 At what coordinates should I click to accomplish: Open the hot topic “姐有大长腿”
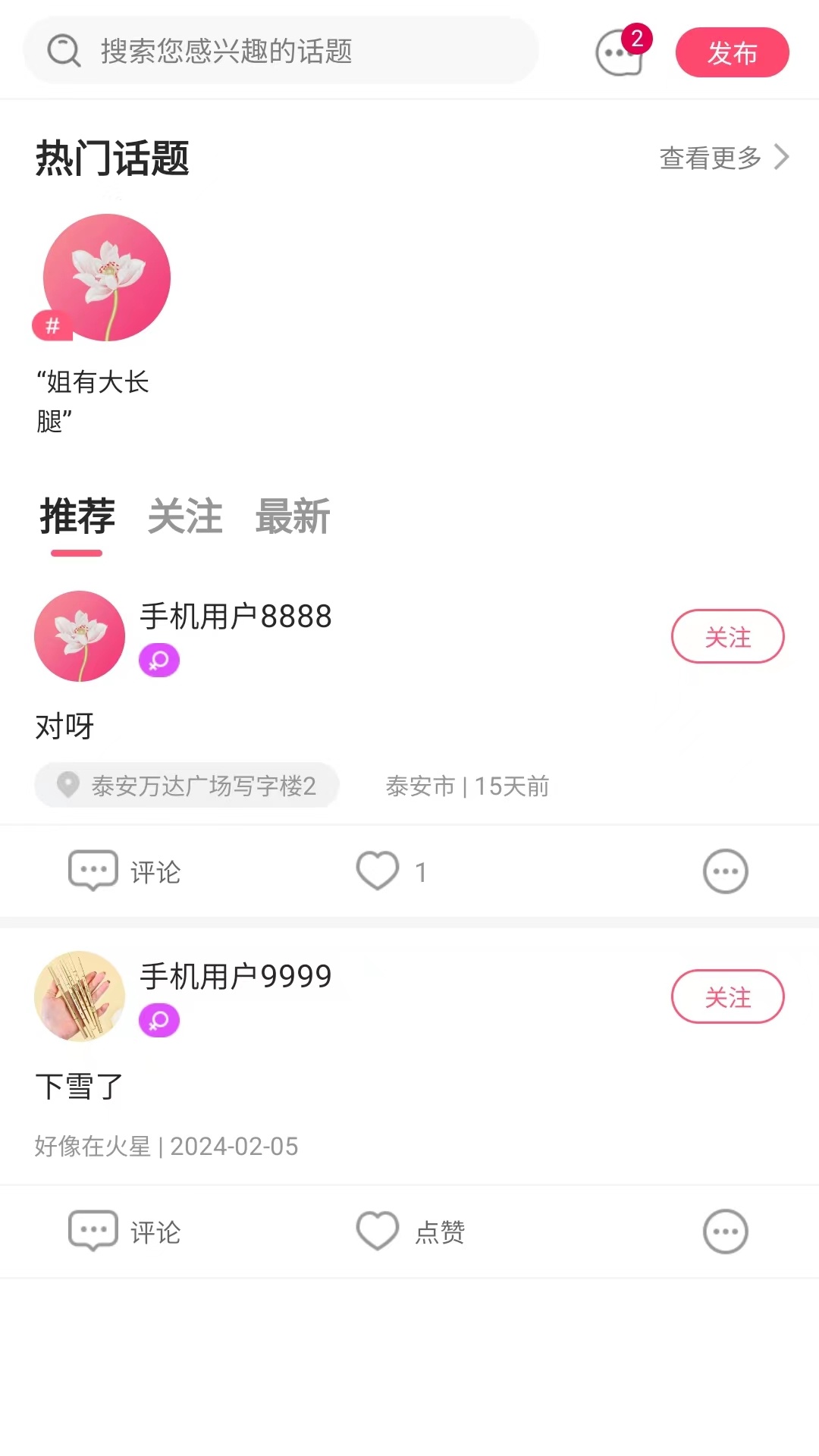point(106,278)
